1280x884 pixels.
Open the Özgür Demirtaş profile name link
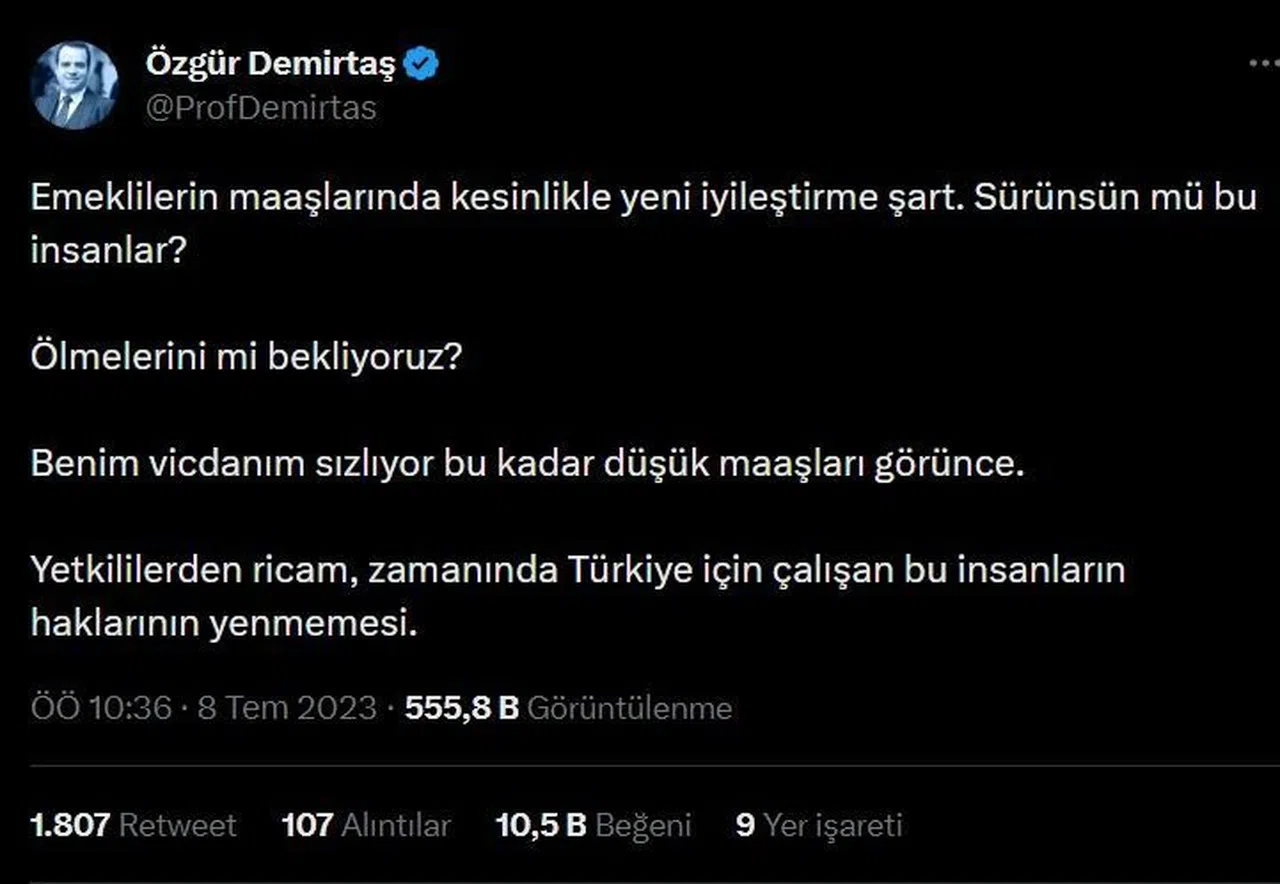click(272, 65)
